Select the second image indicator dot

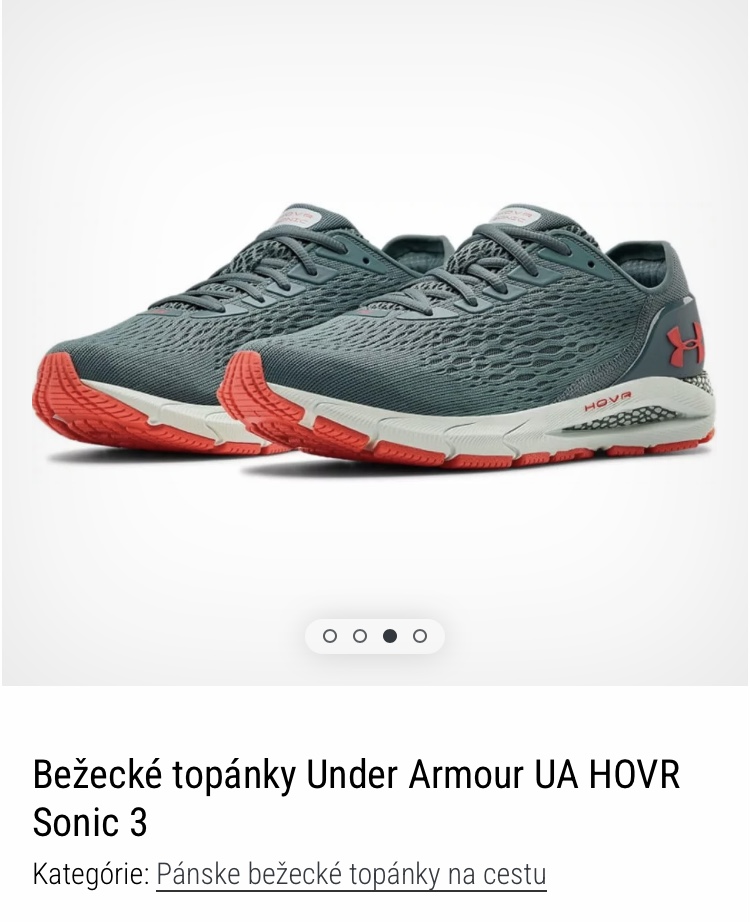[360, 636]
